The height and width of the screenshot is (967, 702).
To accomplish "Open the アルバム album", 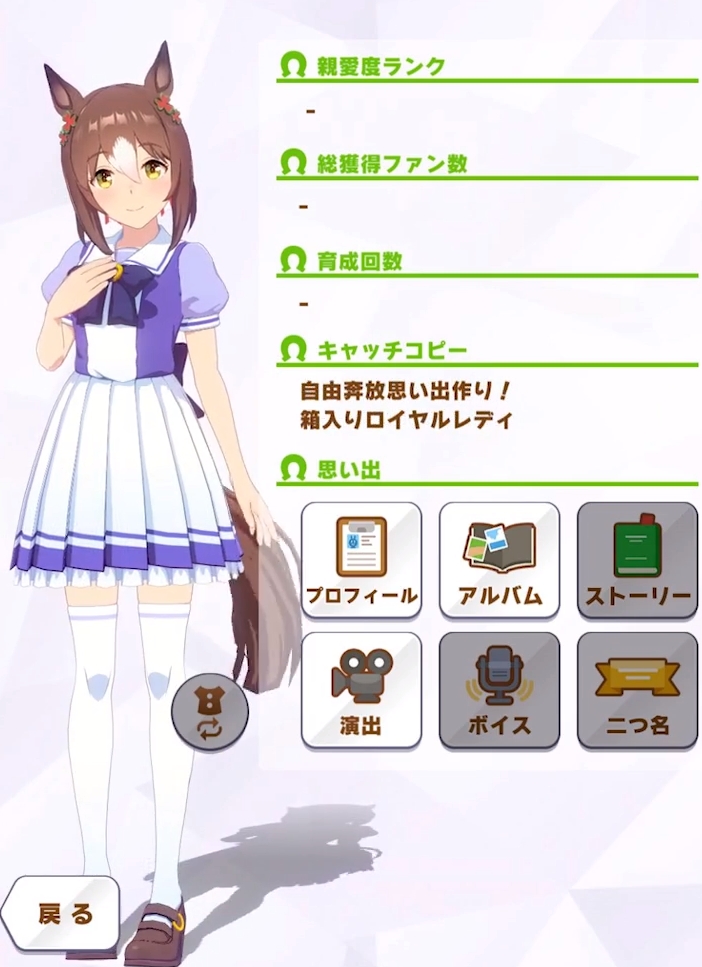I will click(499, 561).
